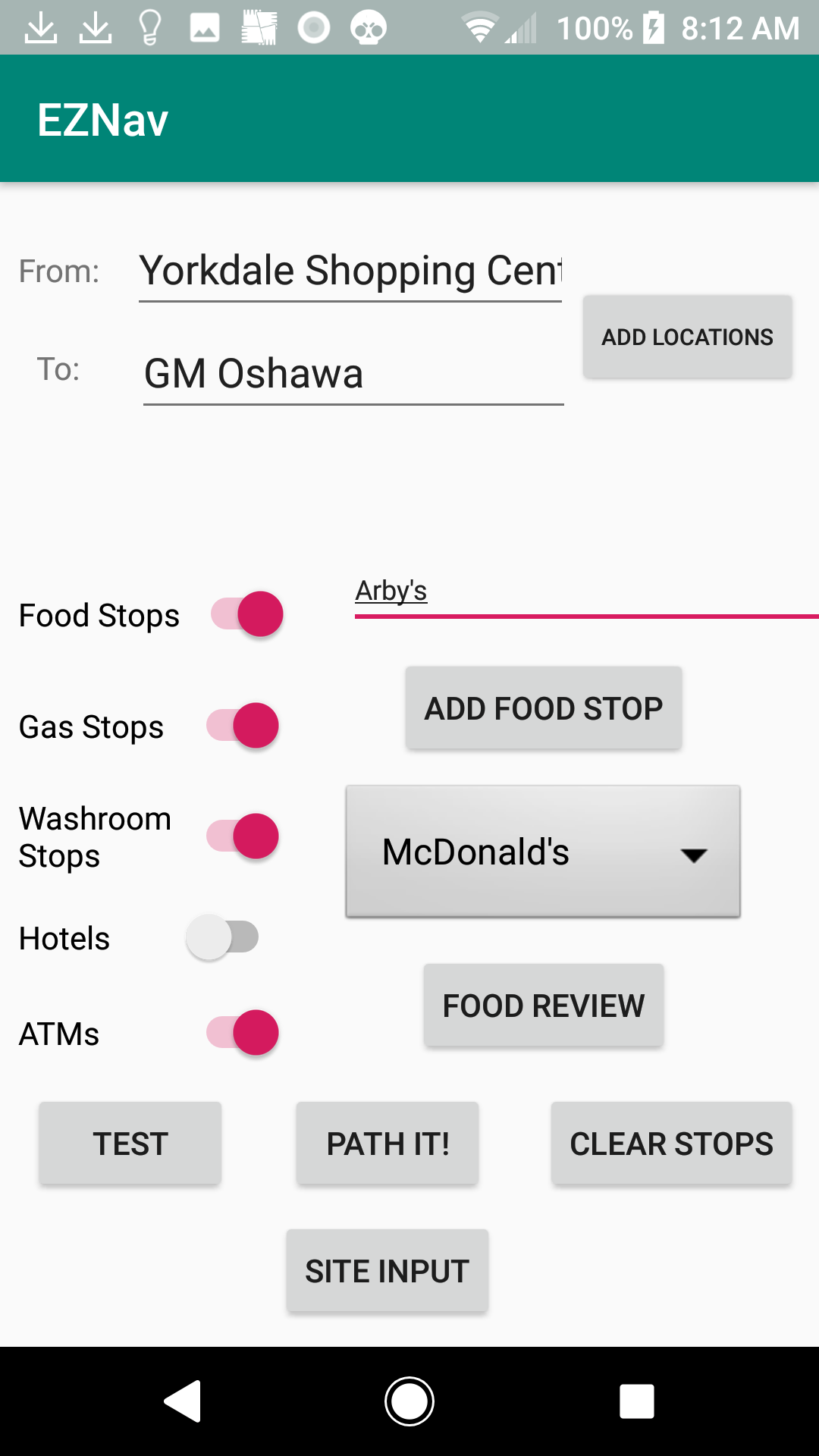Focus the Arby's food stop text field
The width and height of the screenshot is (819, 1456).
coord(584,592)
